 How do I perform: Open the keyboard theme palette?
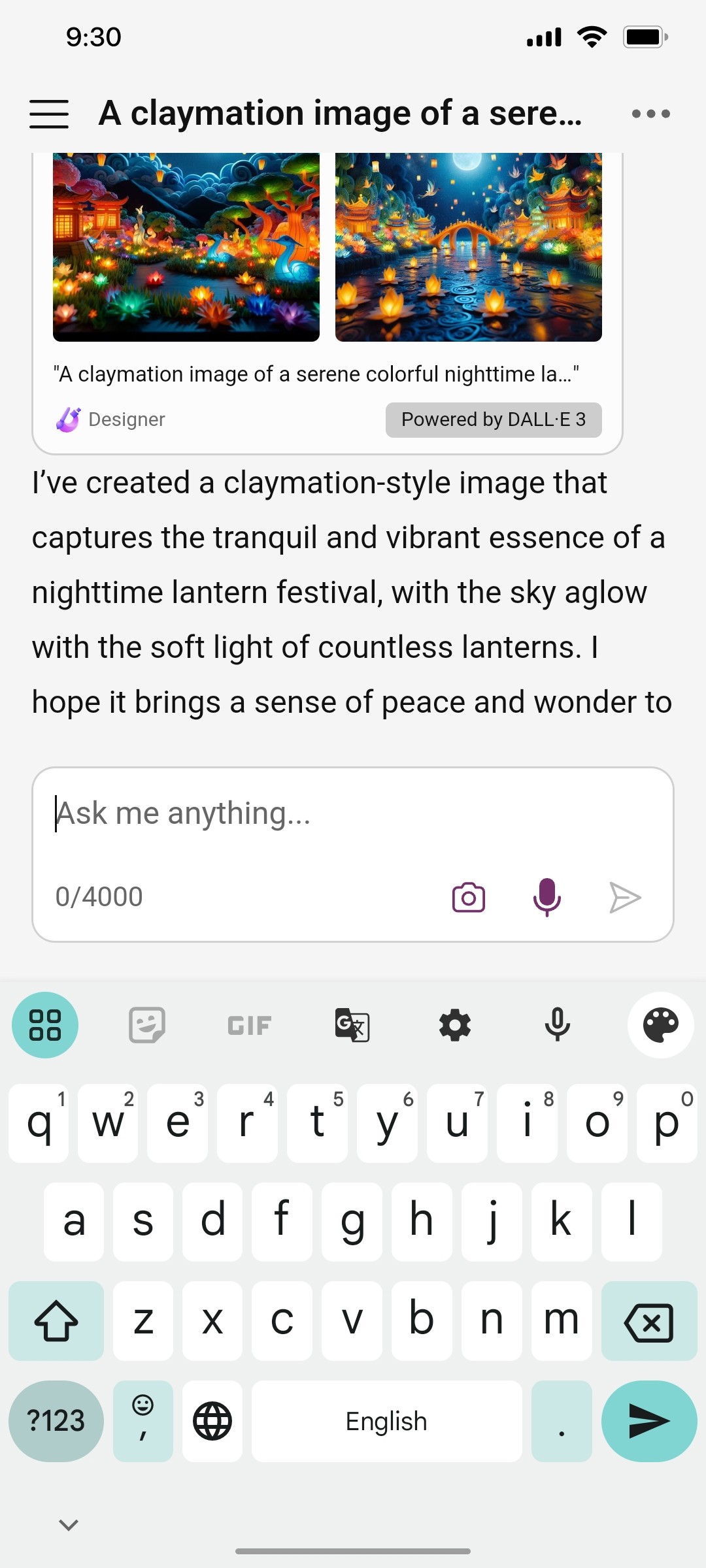click(661, 1025)
